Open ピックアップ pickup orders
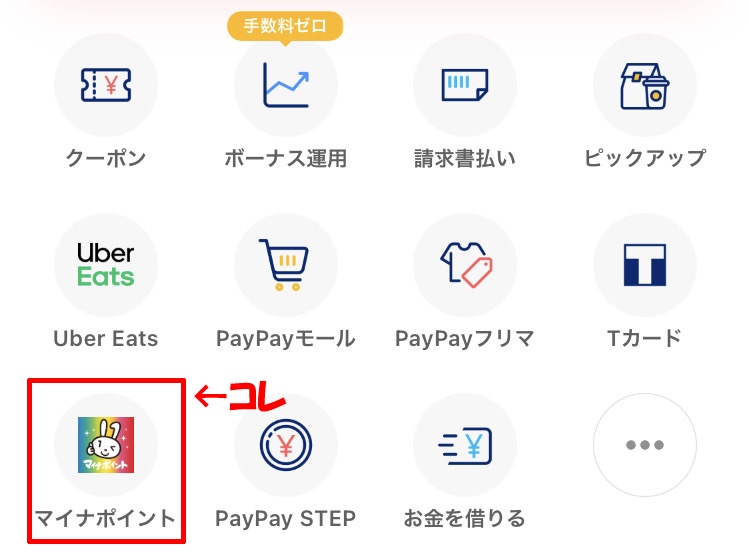This screenshot has height=558, width=750. (x=645, y=86)
